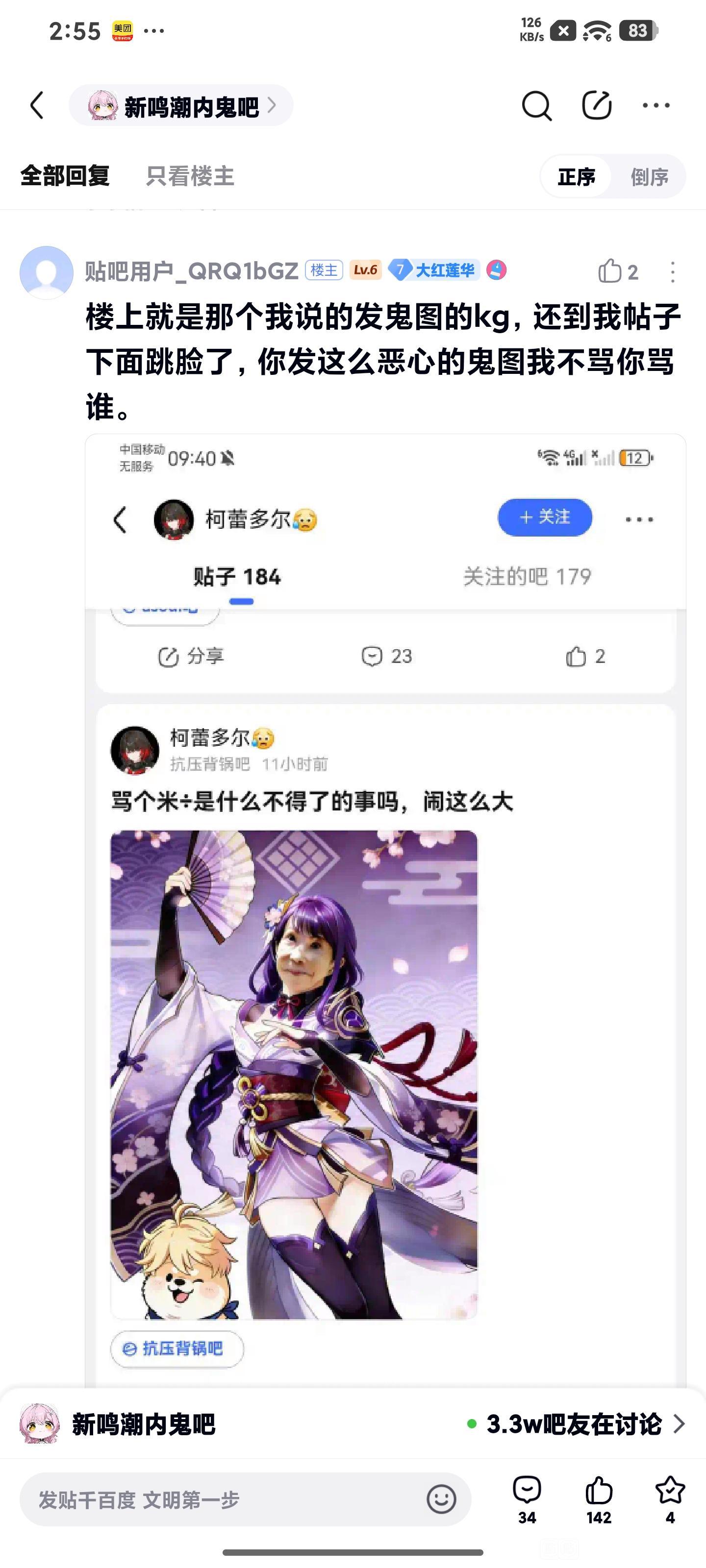The width and height of the screenshot is (706, 1568).
Task: Open the 新鸣潮内鬼吧 forum chip
Action: (181, 106)
